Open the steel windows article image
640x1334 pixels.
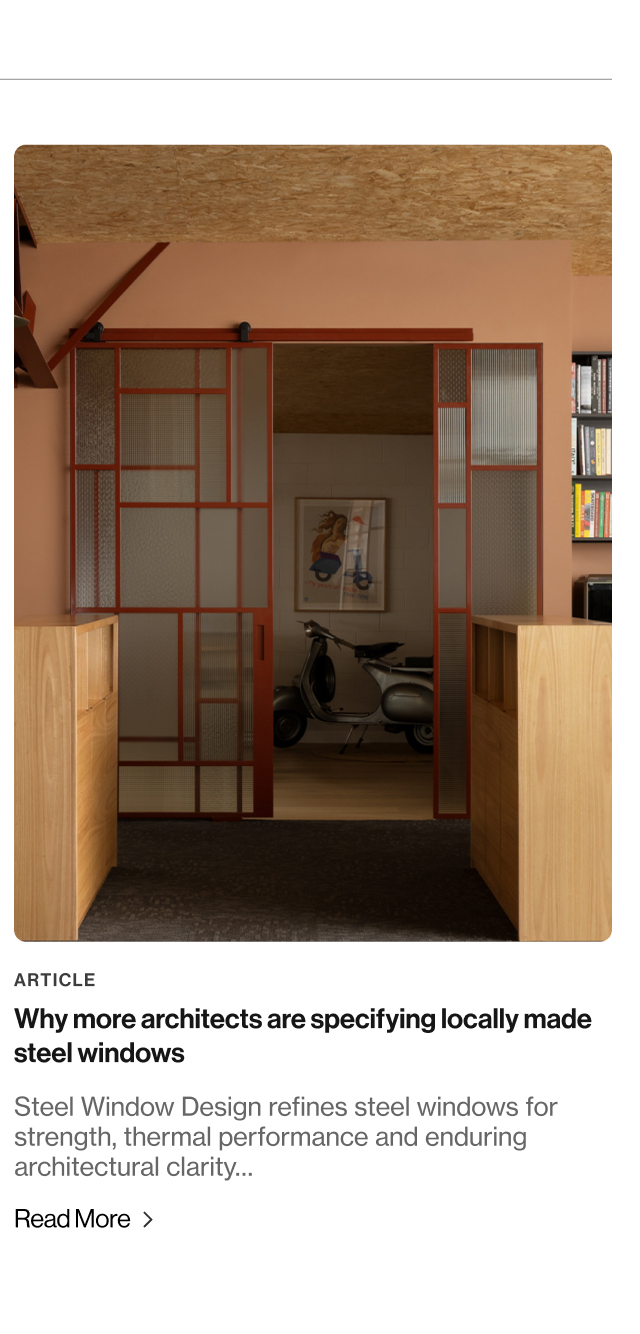coord(312,543)
